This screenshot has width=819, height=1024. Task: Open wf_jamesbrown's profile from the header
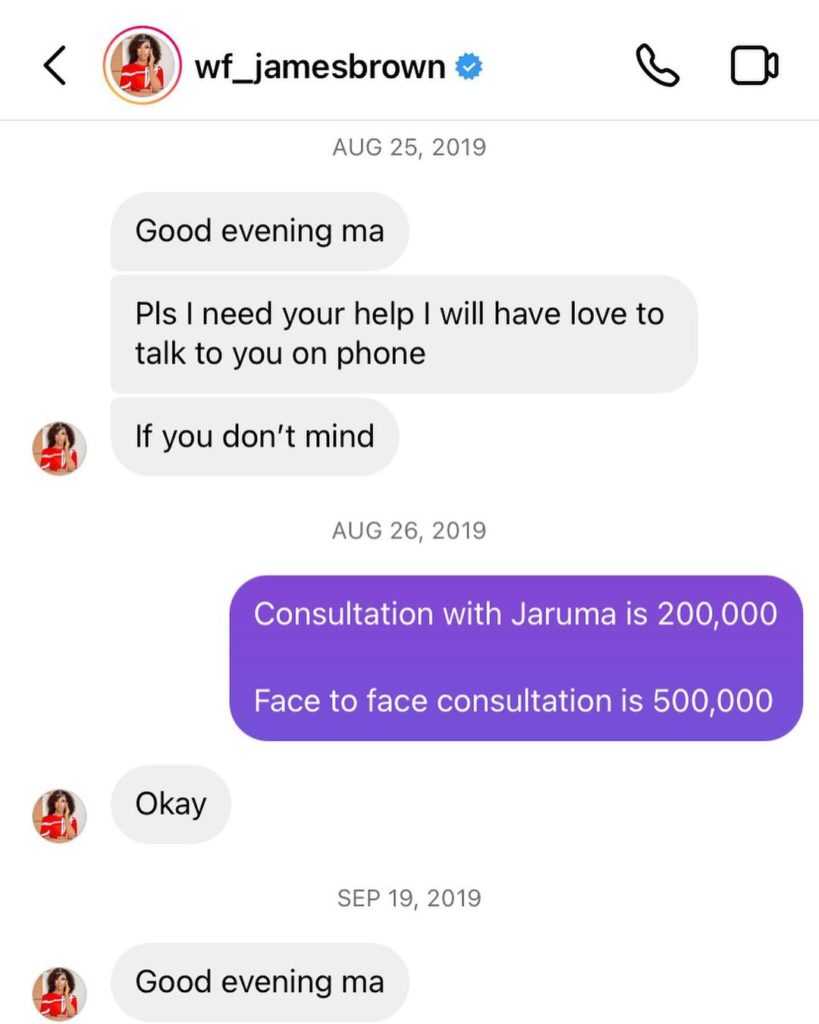coord(322,67)
